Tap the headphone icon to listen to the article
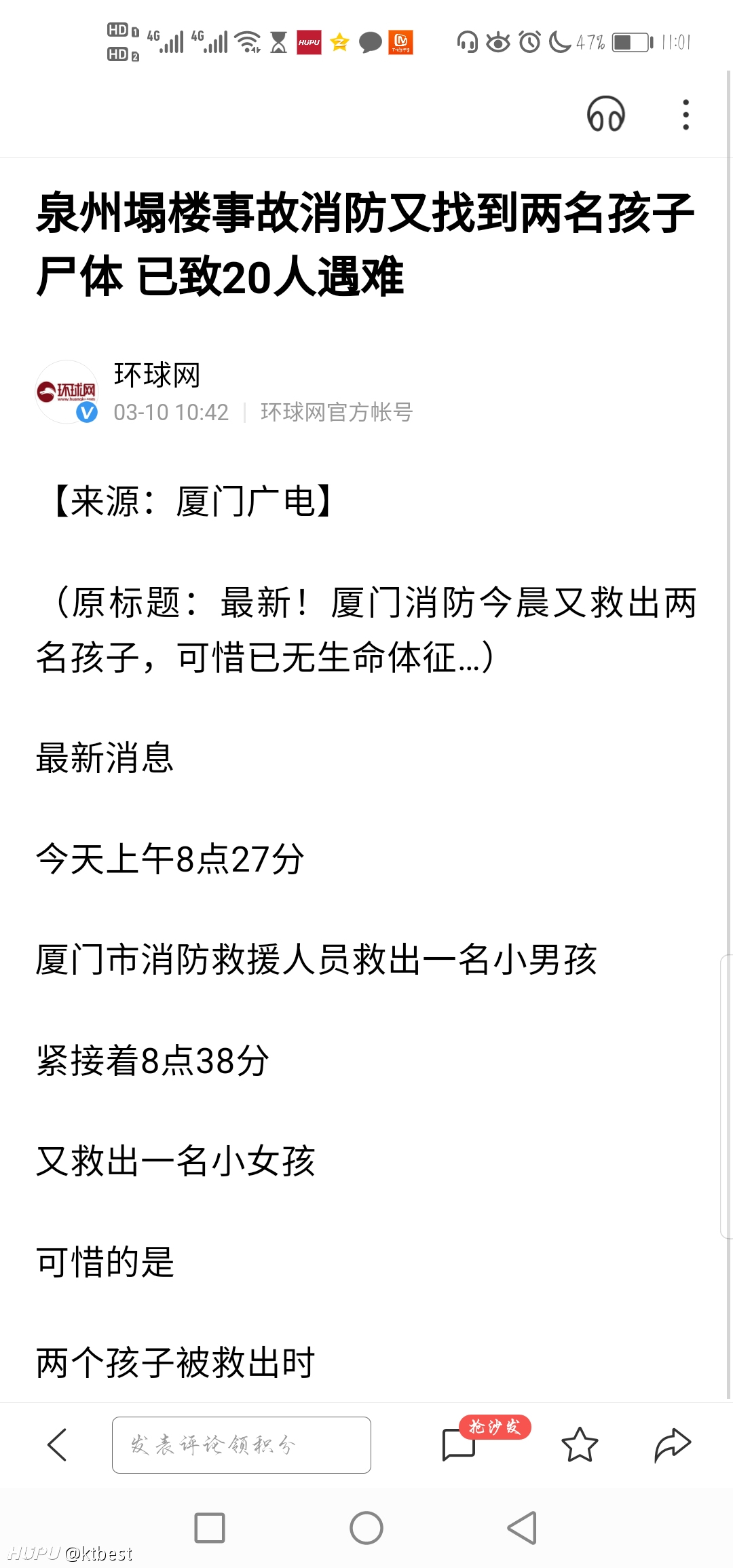 pos(605,114)
